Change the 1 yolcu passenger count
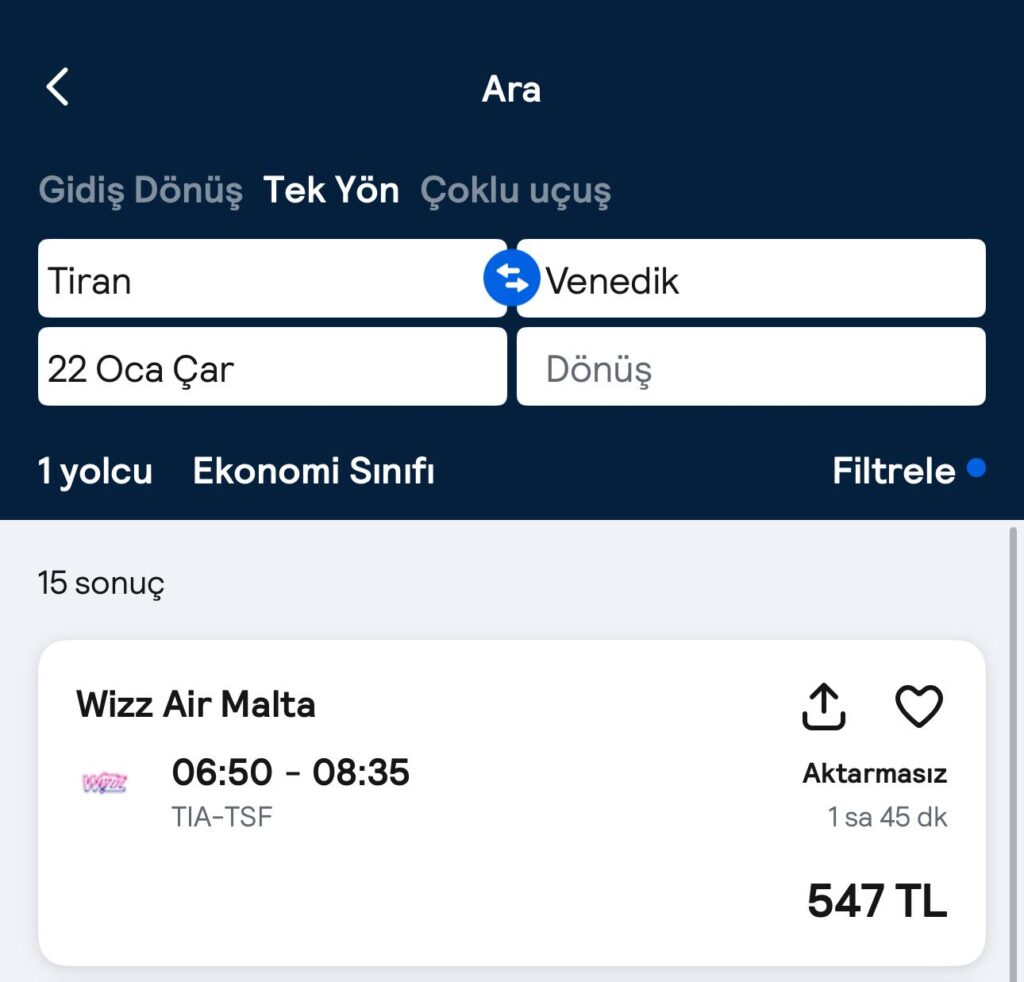Screen dimensions: 1024x982 tap(95, 471)
